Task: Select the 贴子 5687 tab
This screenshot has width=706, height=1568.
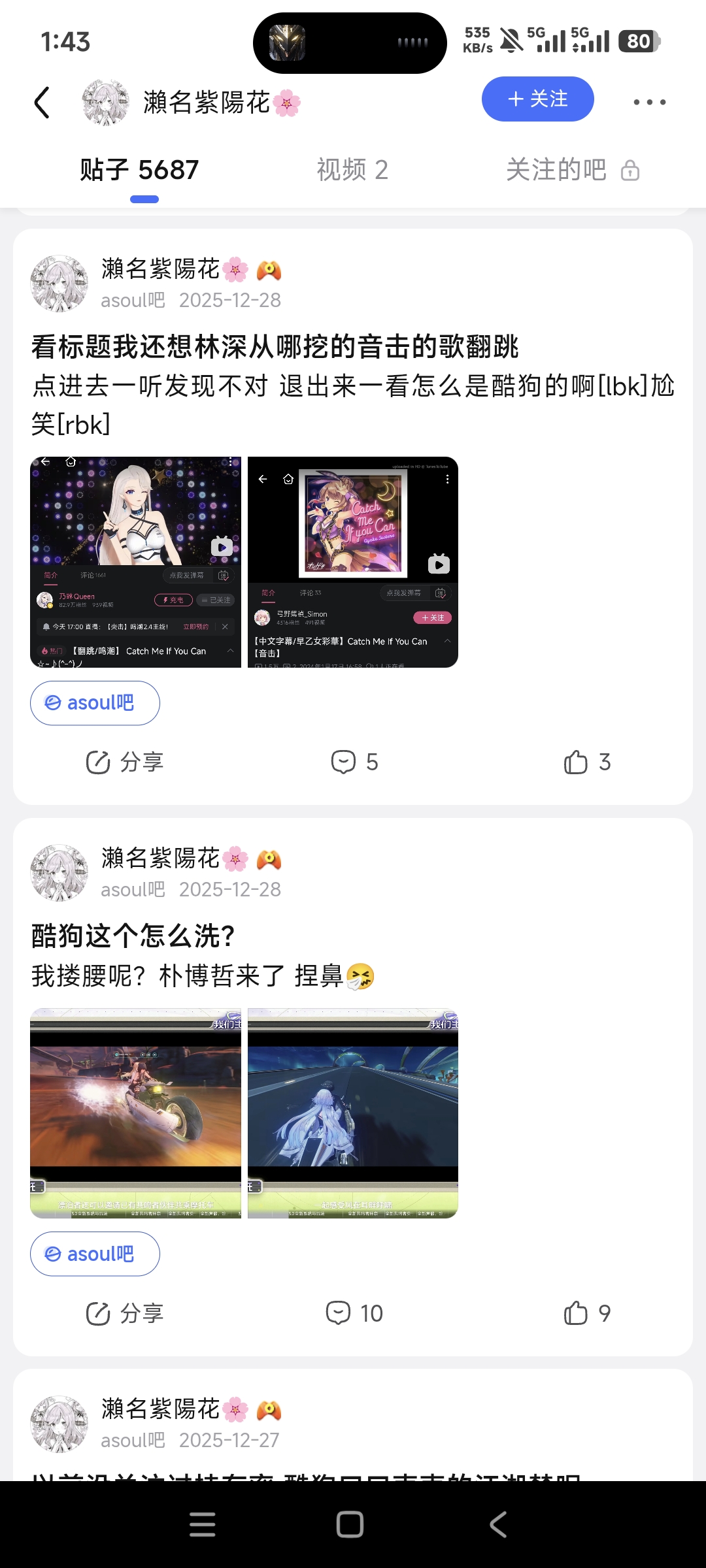Action: (139, 170)
